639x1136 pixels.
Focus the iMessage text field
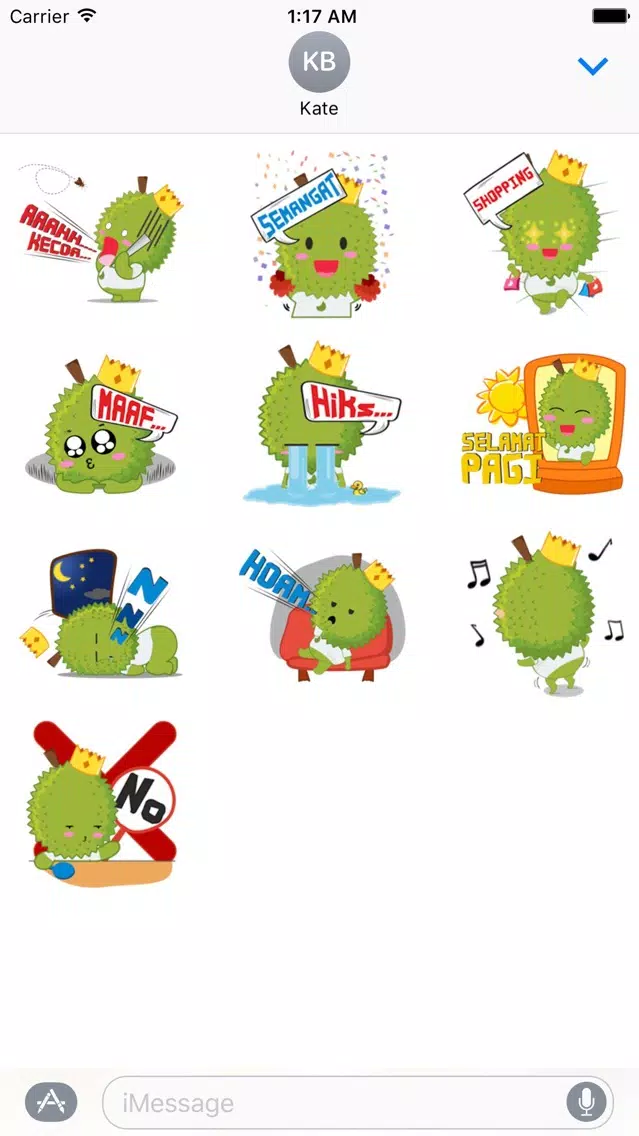coord(340,1103)
